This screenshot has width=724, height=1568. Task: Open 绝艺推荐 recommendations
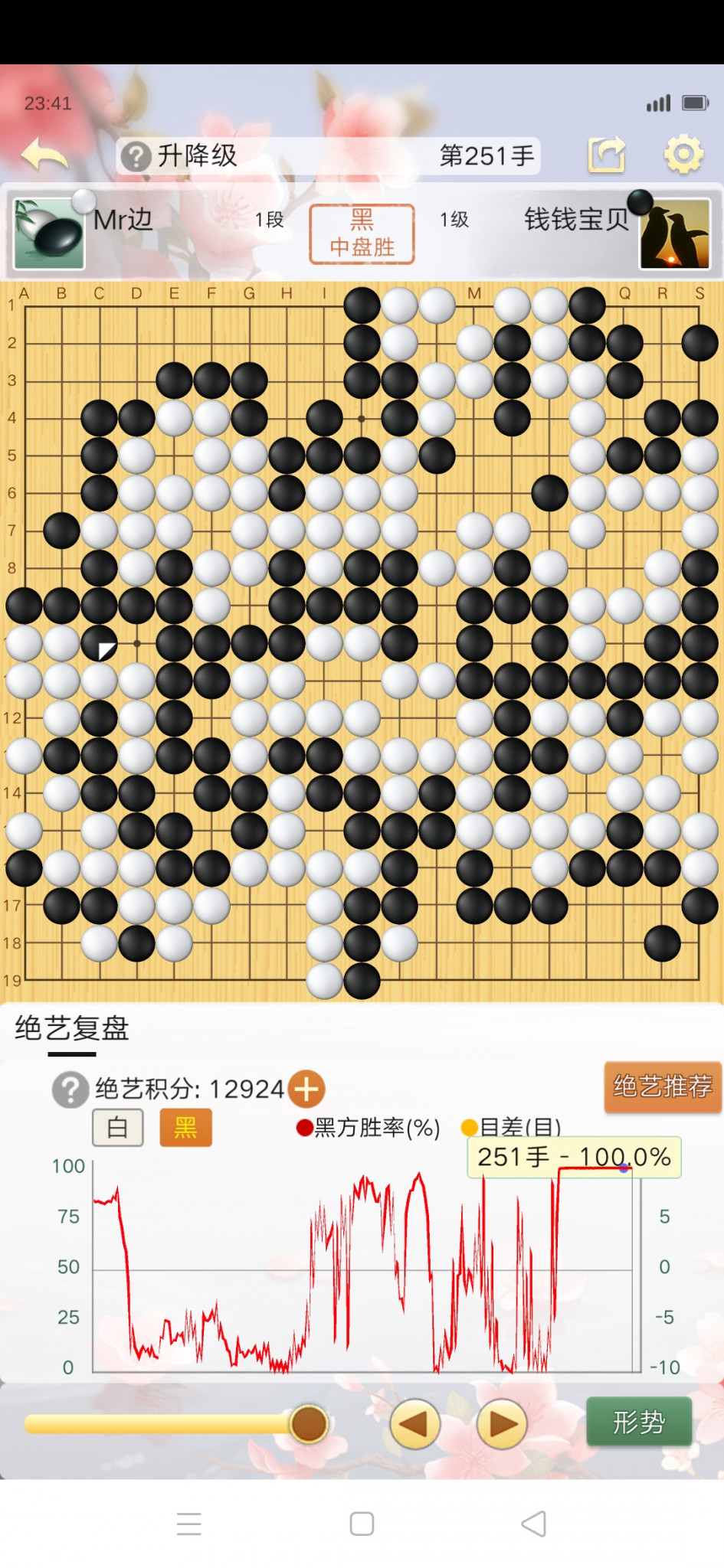(662, 1086)
